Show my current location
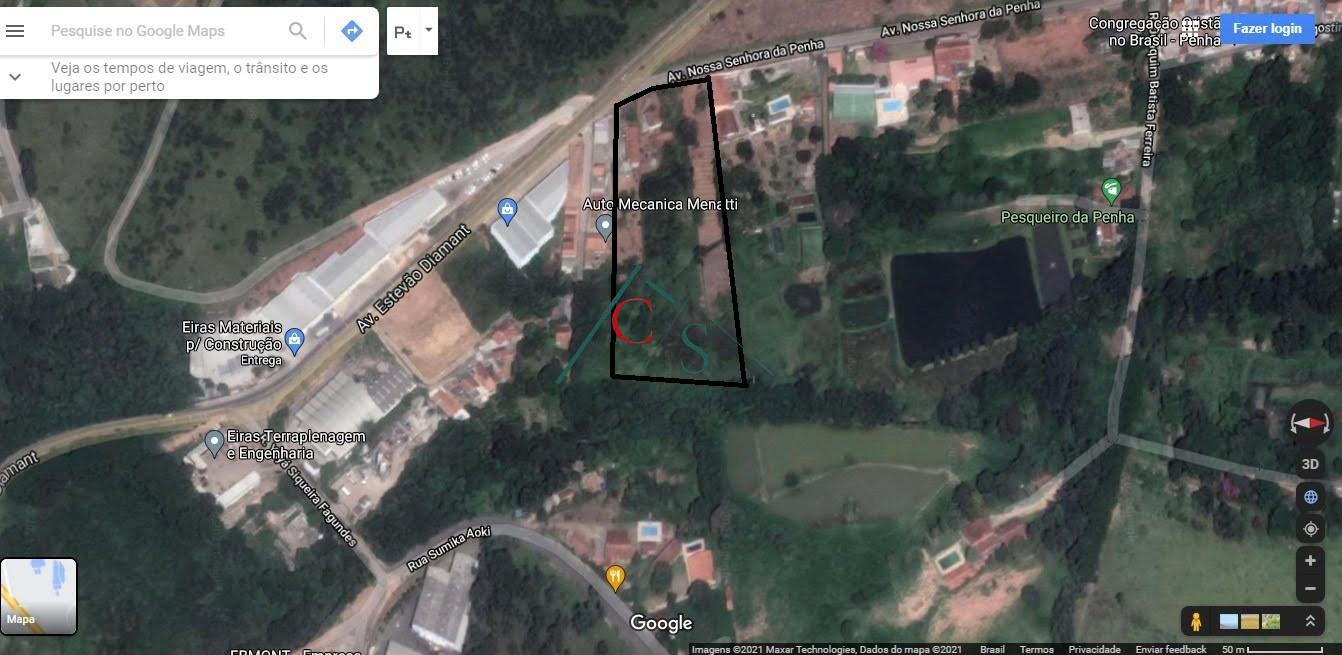1342x655 pixels. click(x=1310, y=529)
